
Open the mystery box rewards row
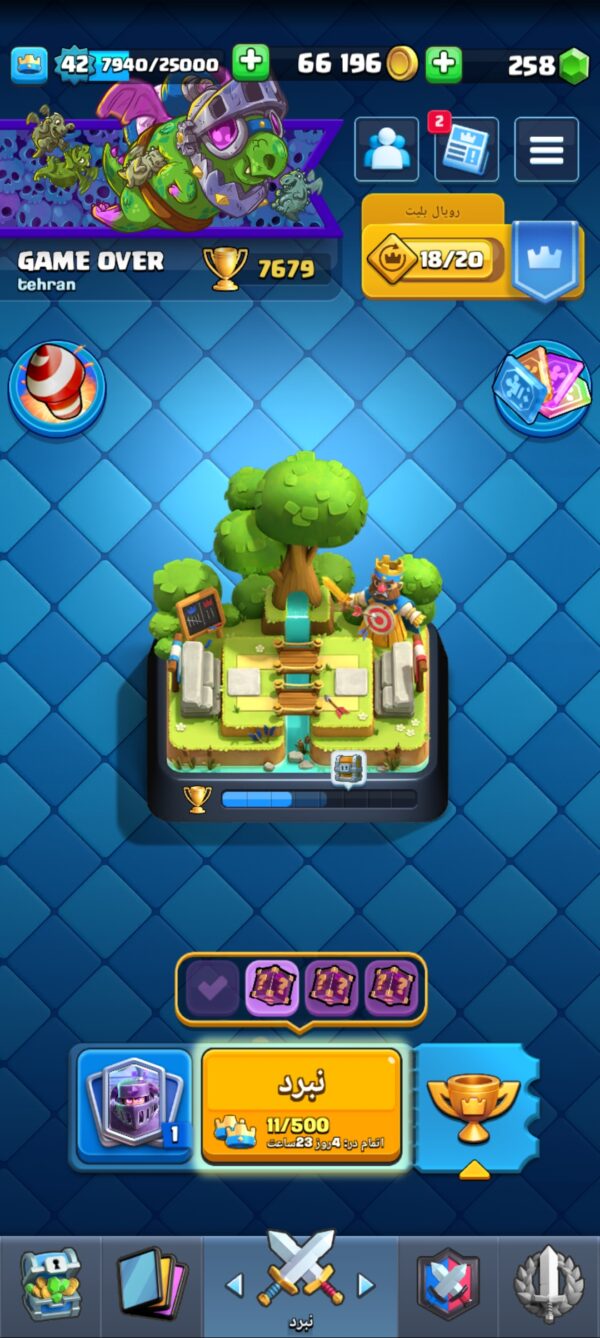point(300,989)
